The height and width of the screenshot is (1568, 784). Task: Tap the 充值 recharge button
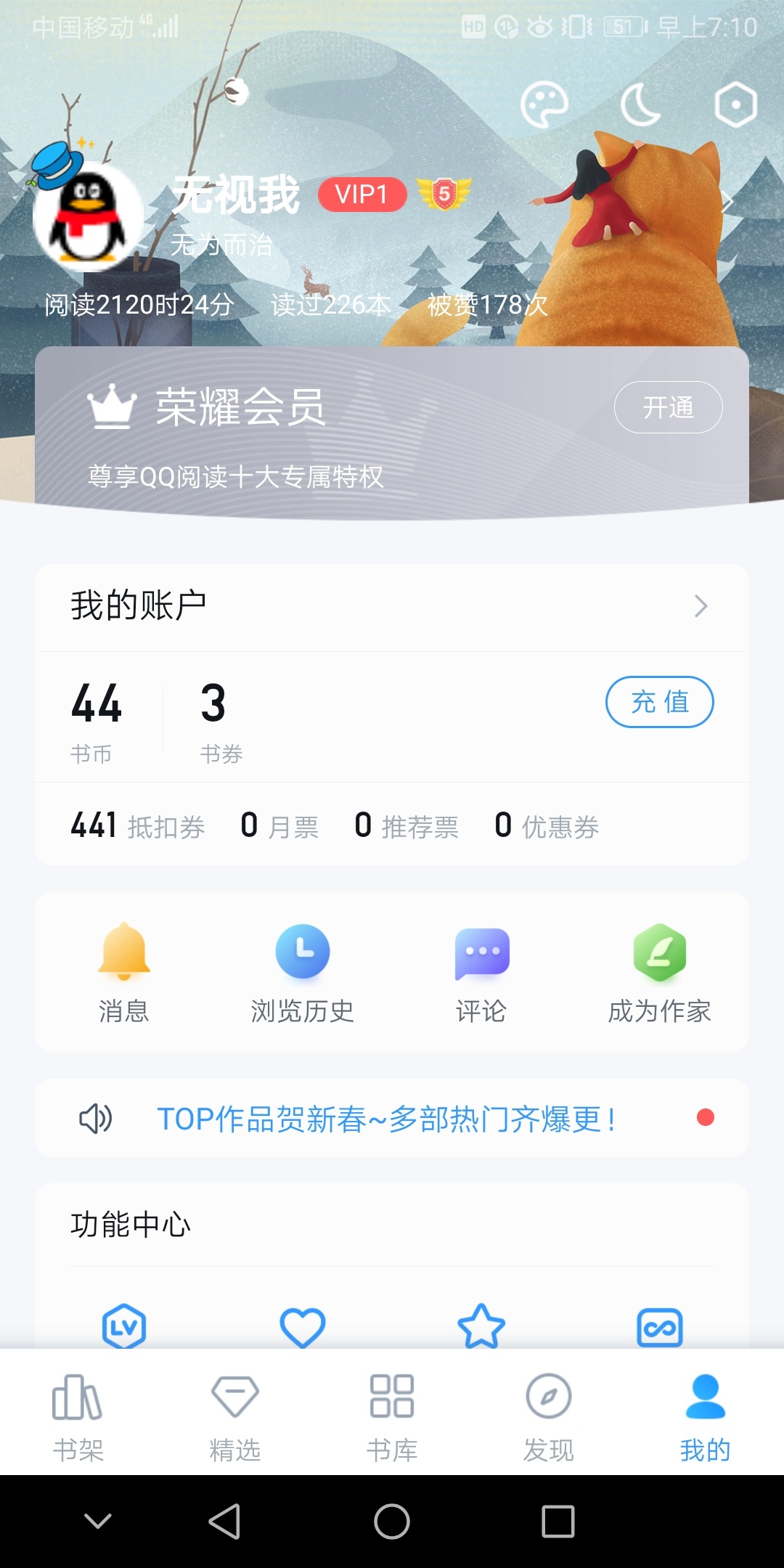tap(659, 702)
